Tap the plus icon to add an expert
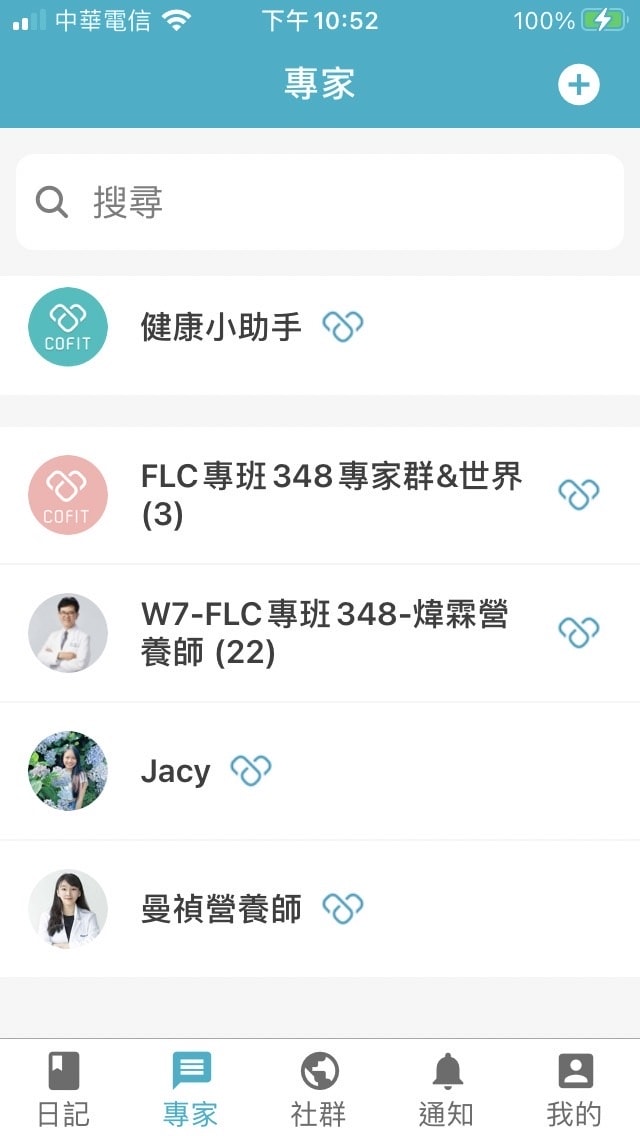The height and width of the screenshot is (1136, 640). 578,85
